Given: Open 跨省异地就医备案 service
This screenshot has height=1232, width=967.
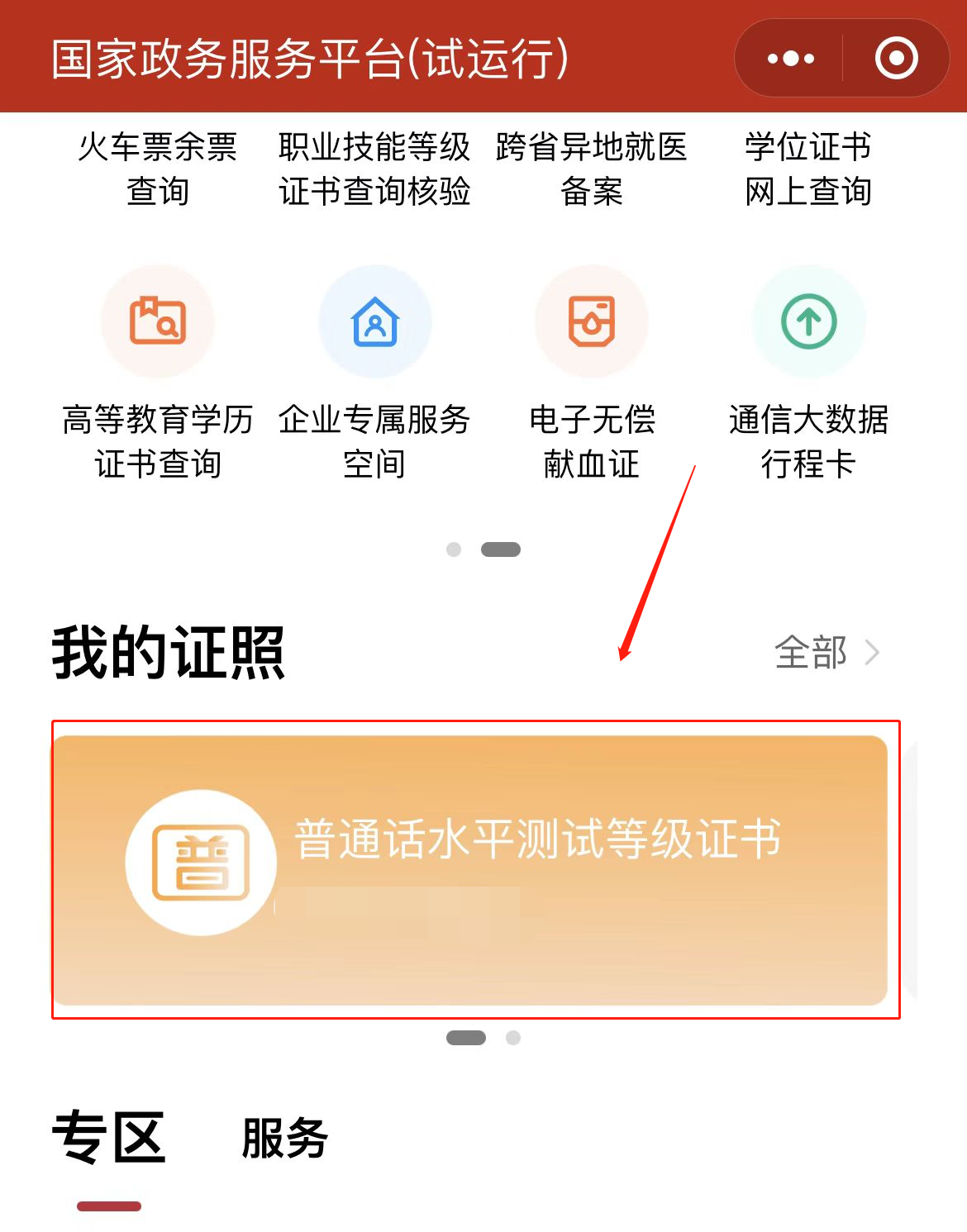Looking at the screenshot, I should click(x=592, y=169).
